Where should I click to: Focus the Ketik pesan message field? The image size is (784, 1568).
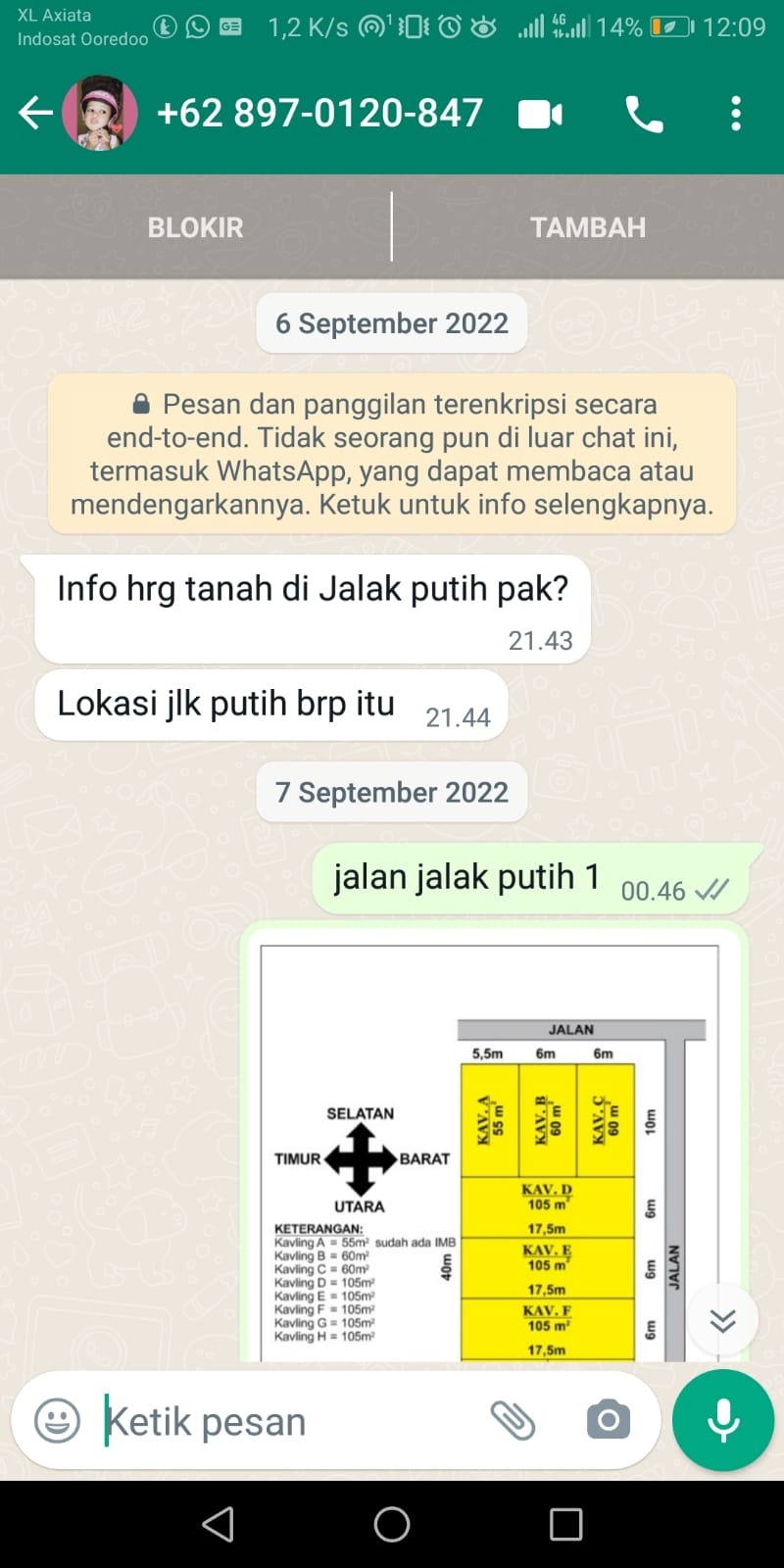284,1421
